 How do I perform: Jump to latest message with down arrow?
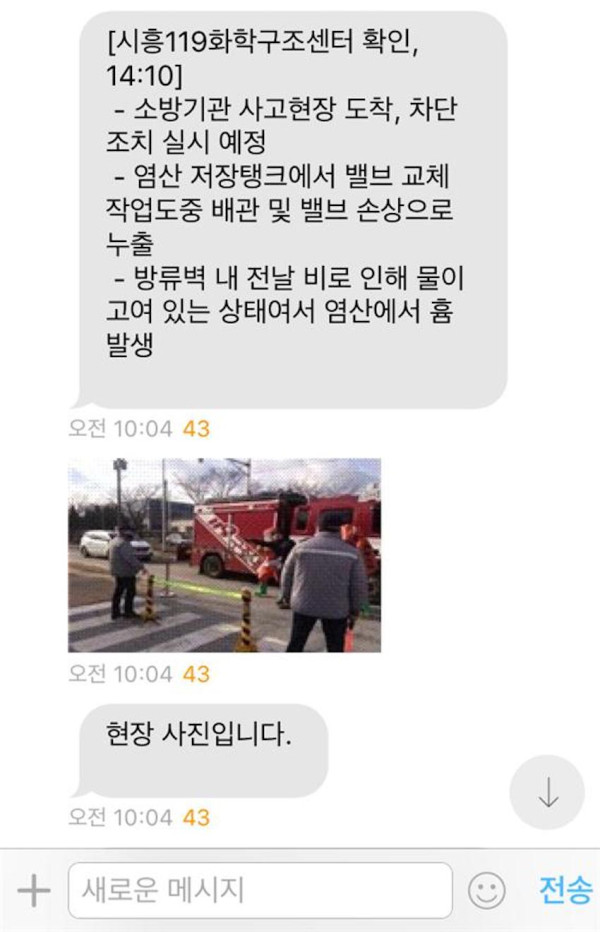(547, 792)
